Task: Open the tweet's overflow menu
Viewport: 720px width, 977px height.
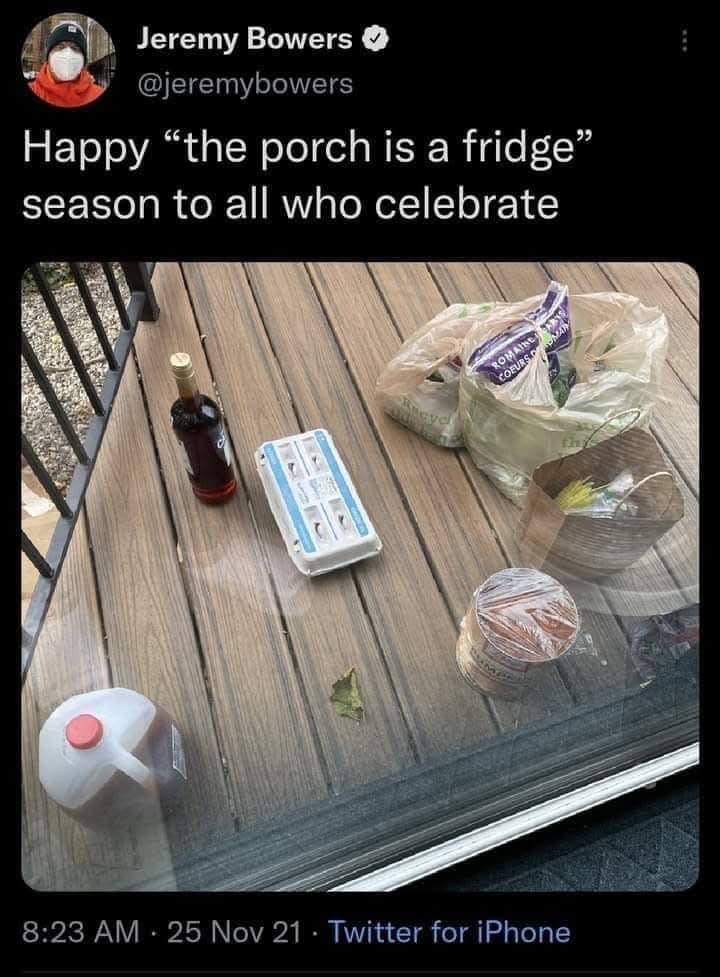Action: click(x=684, y=41)
